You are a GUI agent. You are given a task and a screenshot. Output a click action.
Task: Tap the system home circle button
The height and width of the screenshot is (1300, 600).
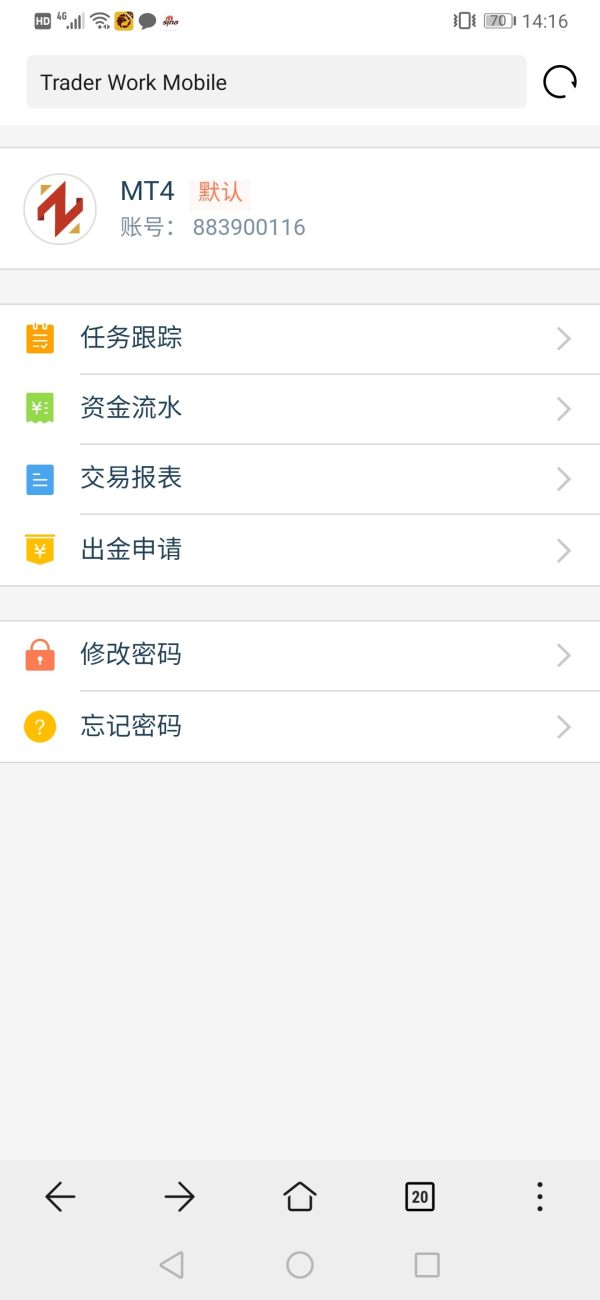tap(300, 1265)
